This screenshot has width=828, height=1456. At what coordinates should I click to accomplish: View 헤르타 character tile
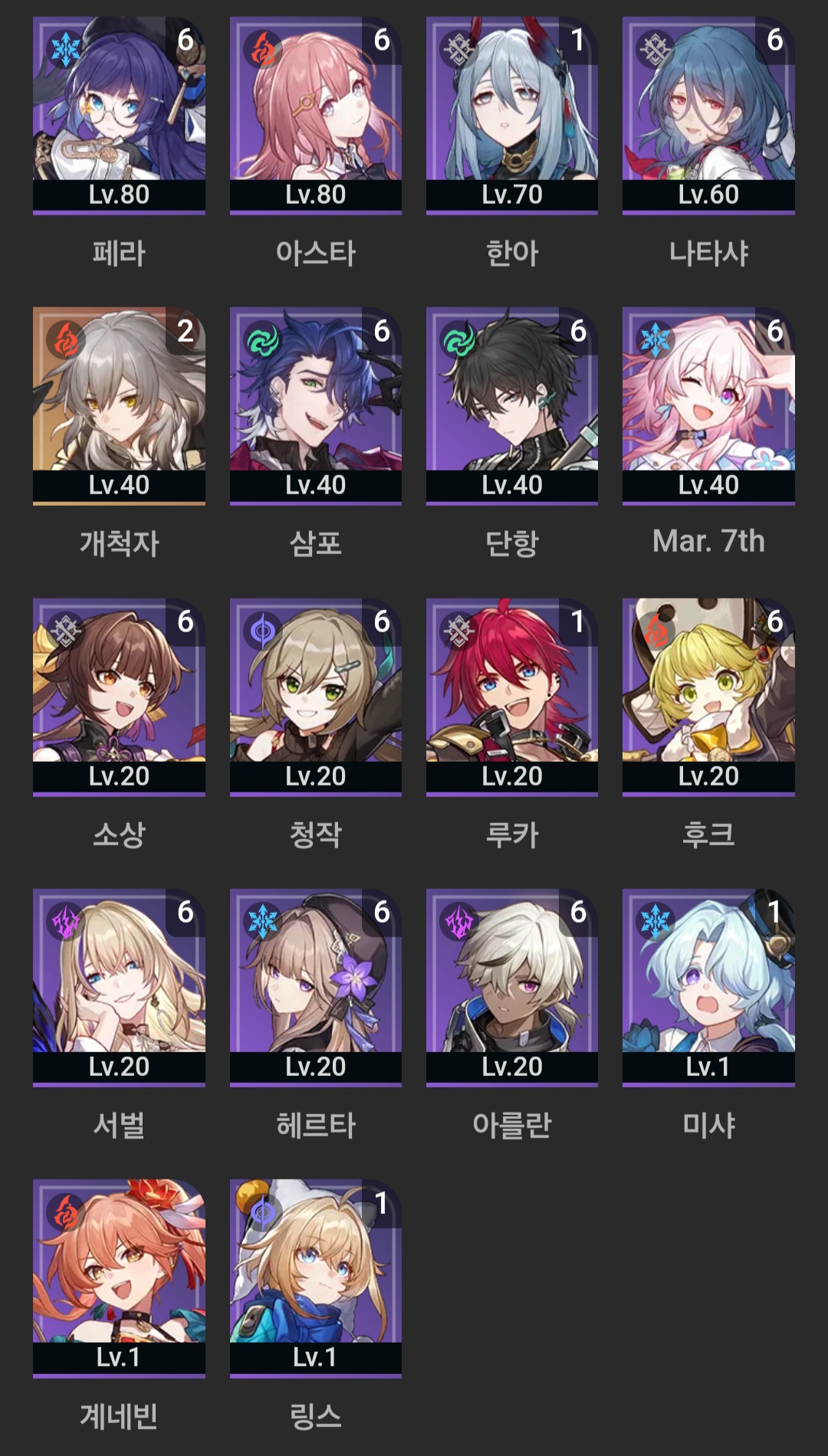click(x=315, y=986)
